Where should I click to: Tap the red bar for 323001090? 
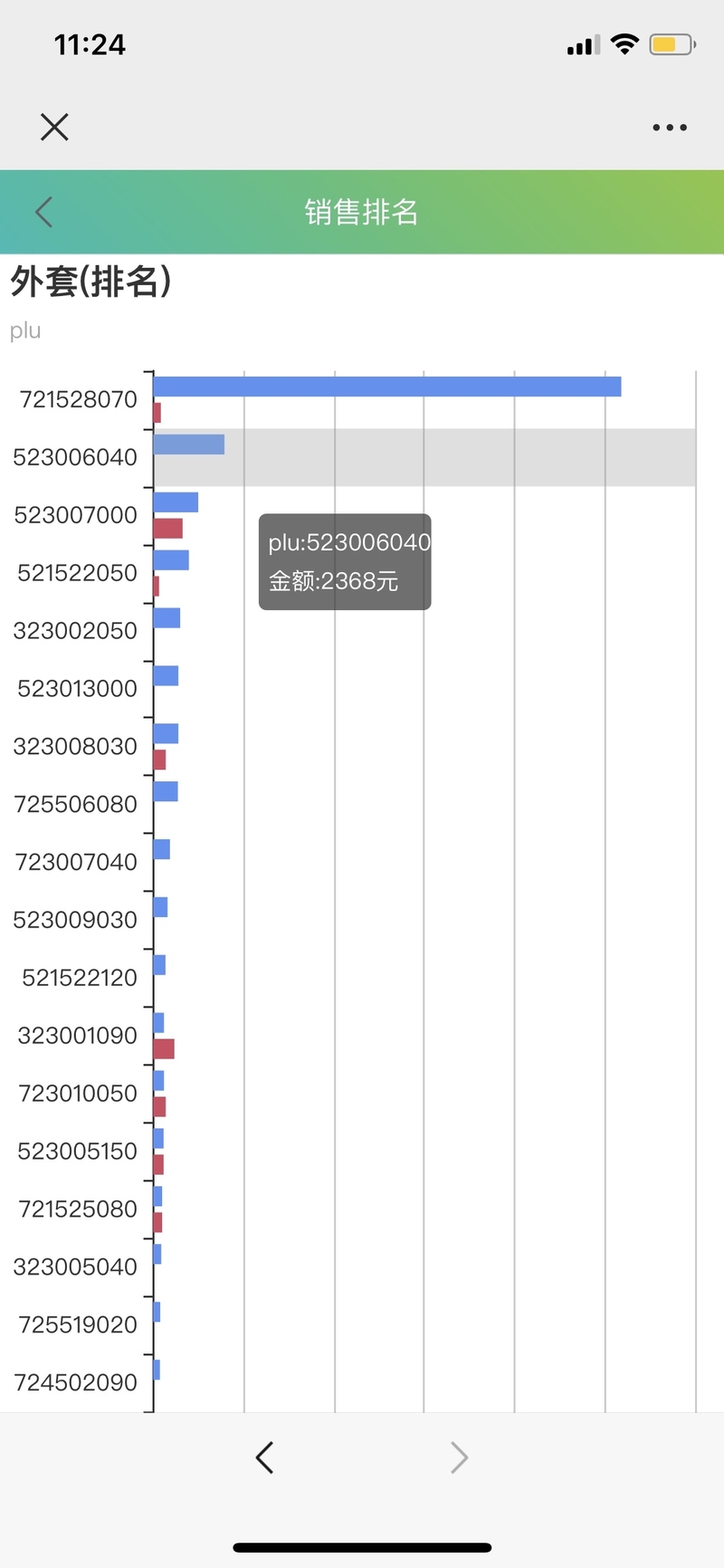(164, 1048)
